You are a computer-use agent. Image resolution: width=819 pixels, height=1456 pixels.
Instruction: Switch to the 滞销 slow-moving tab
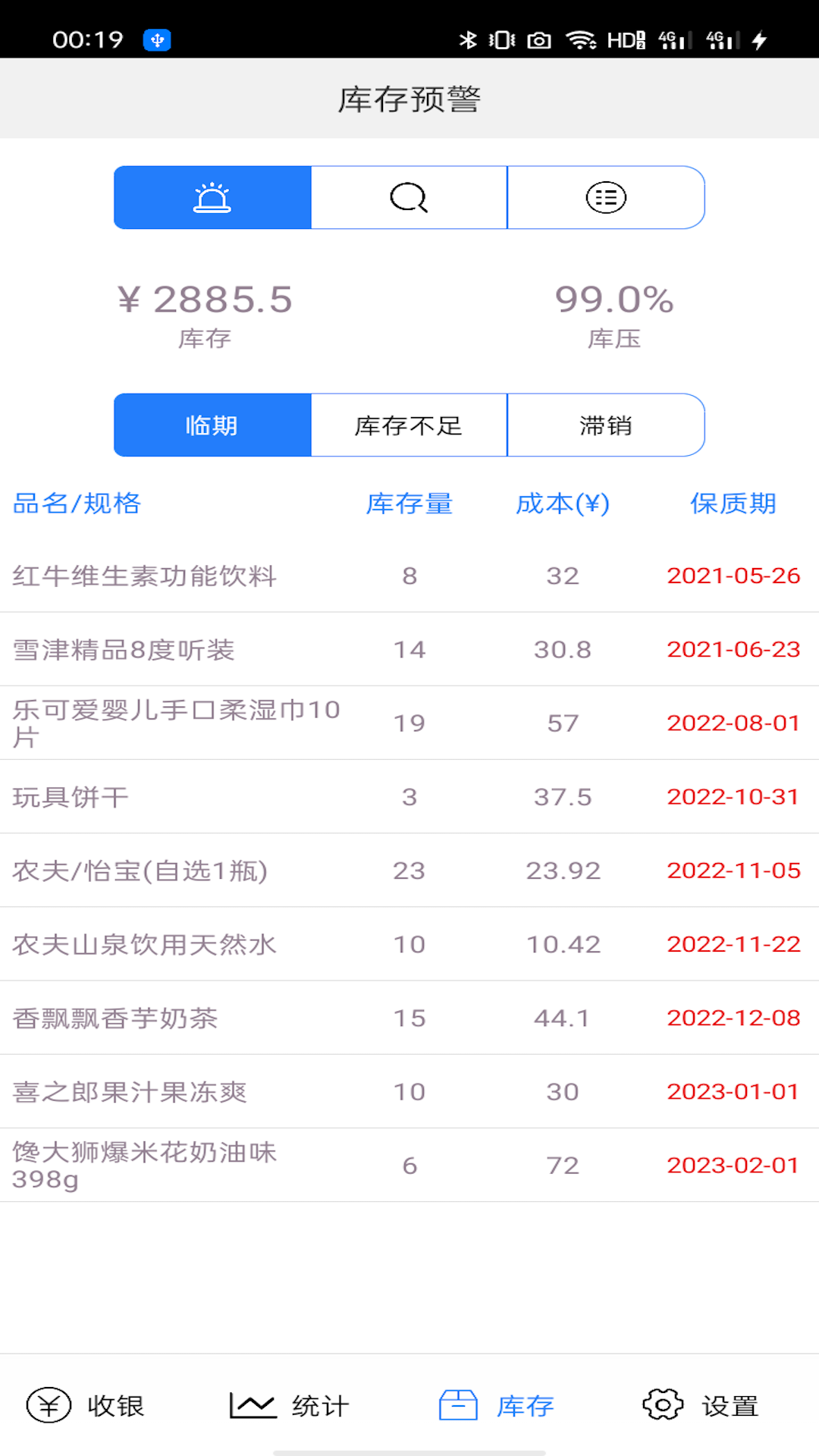point(605,425)
